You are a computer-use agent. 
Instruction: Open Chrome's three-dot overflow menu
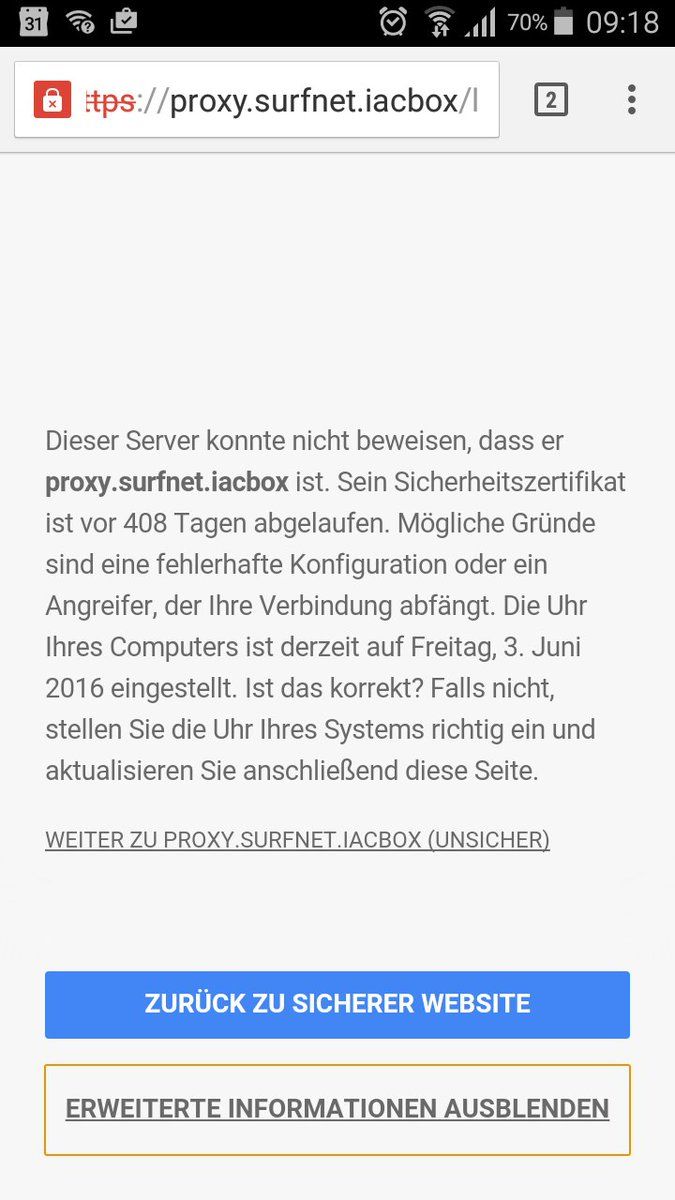631,100
